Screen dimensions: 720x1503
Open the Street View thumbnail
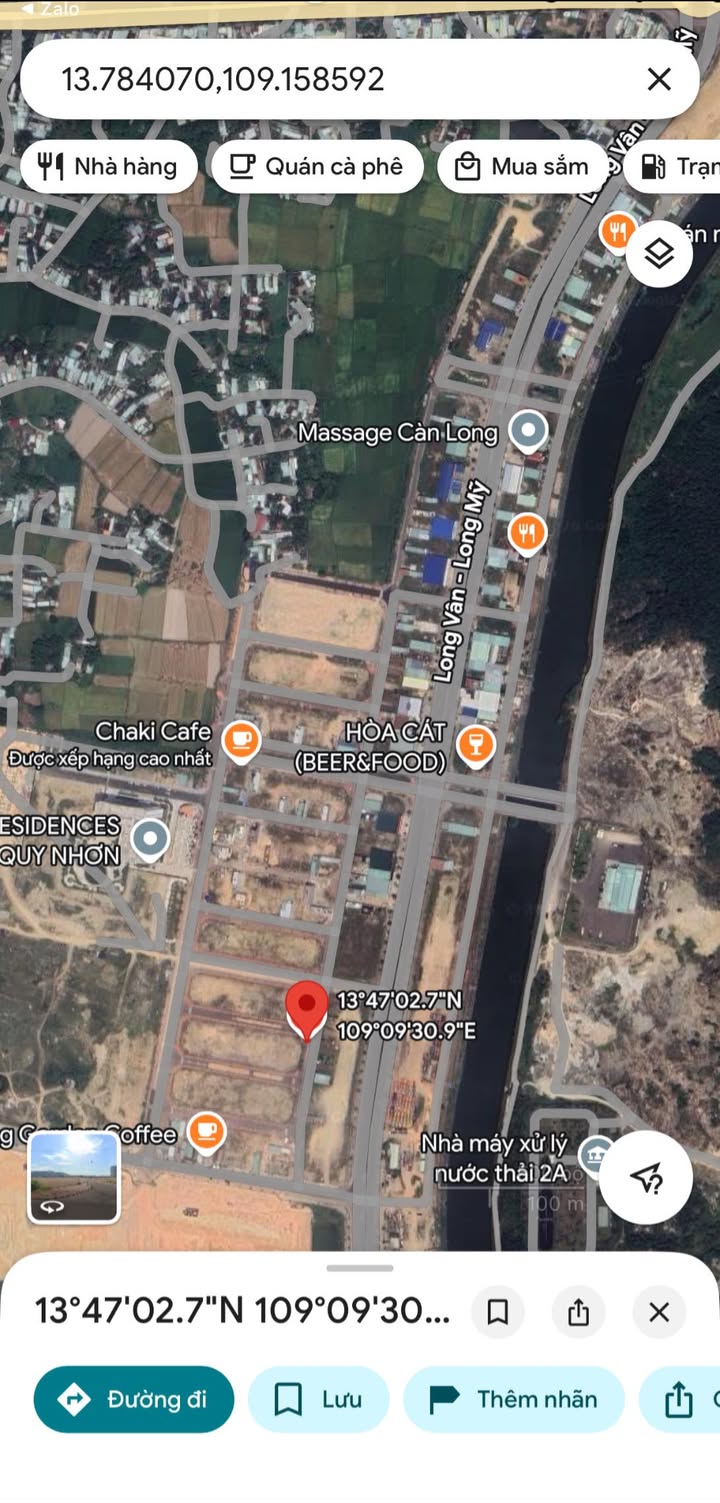(x=75, y=1177)
